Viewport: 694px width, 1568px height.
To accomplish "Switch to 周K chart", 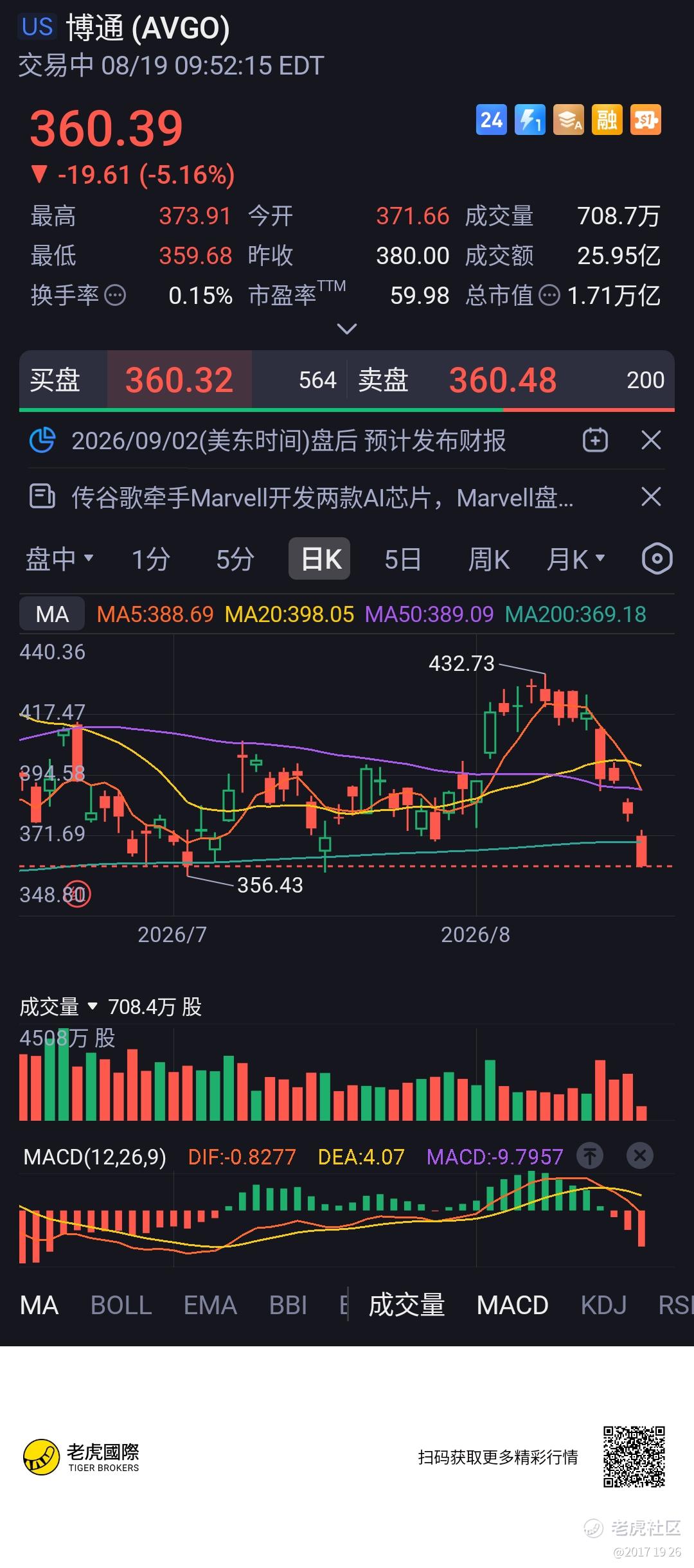I will click(x=488, y=559).
